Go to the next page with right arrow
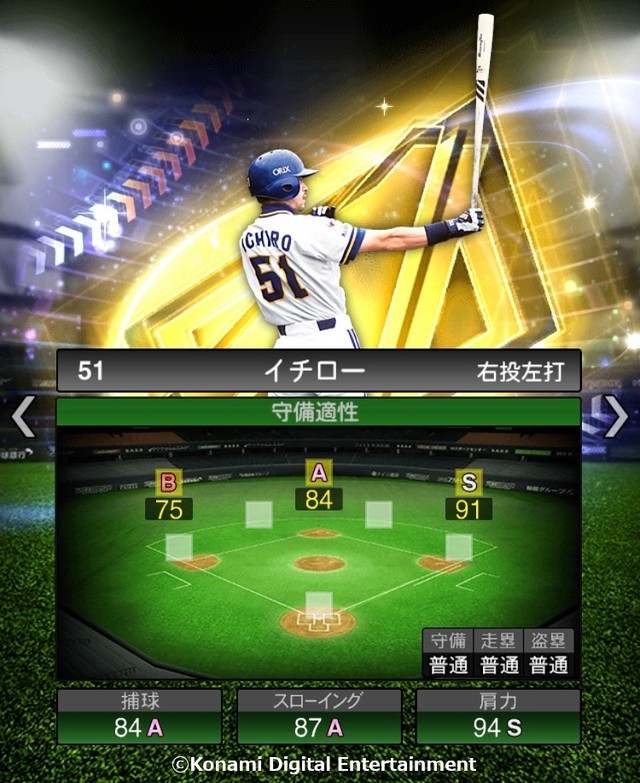This screenshot has width=640, height=783. (615, 416)
